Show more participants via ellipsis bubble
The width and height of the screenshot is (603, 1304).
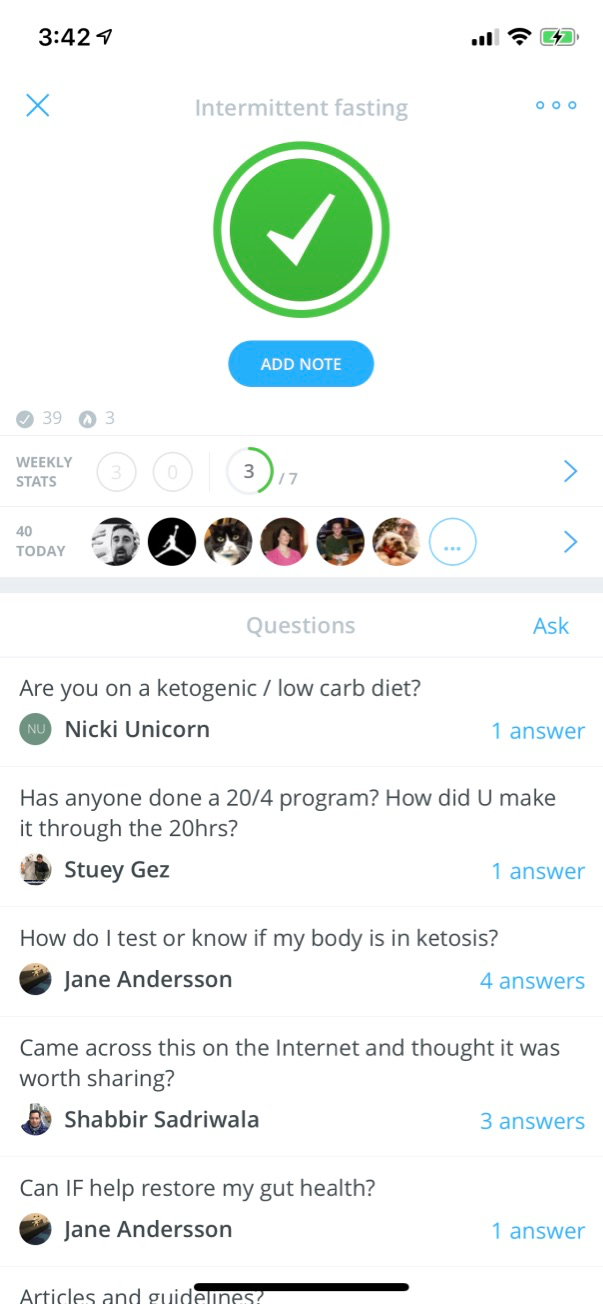click(x=452, y=543)
